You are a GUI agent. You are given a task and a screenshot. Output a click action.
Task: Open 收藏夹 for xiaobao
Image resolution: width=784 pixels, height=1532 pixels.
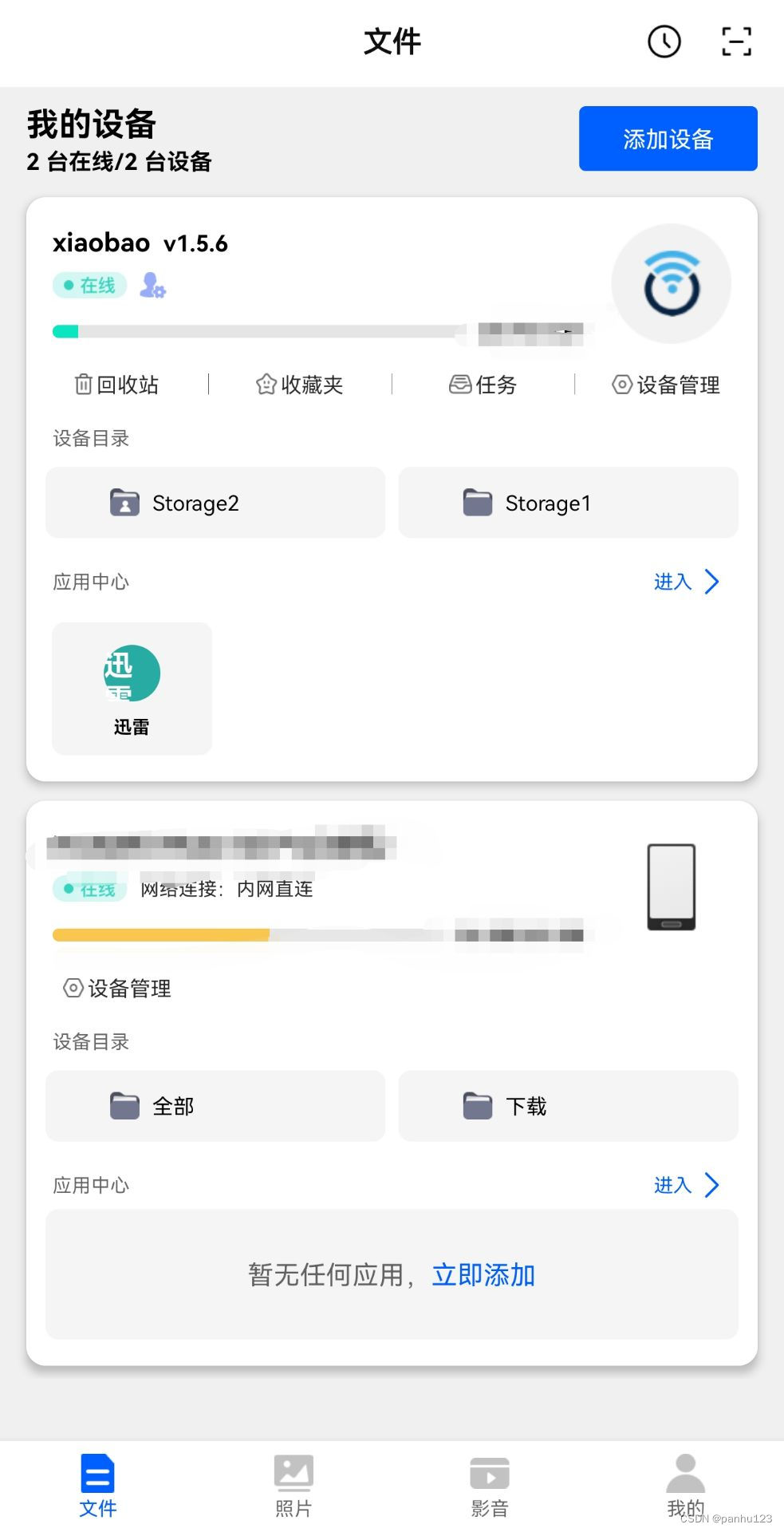point(300,385)
